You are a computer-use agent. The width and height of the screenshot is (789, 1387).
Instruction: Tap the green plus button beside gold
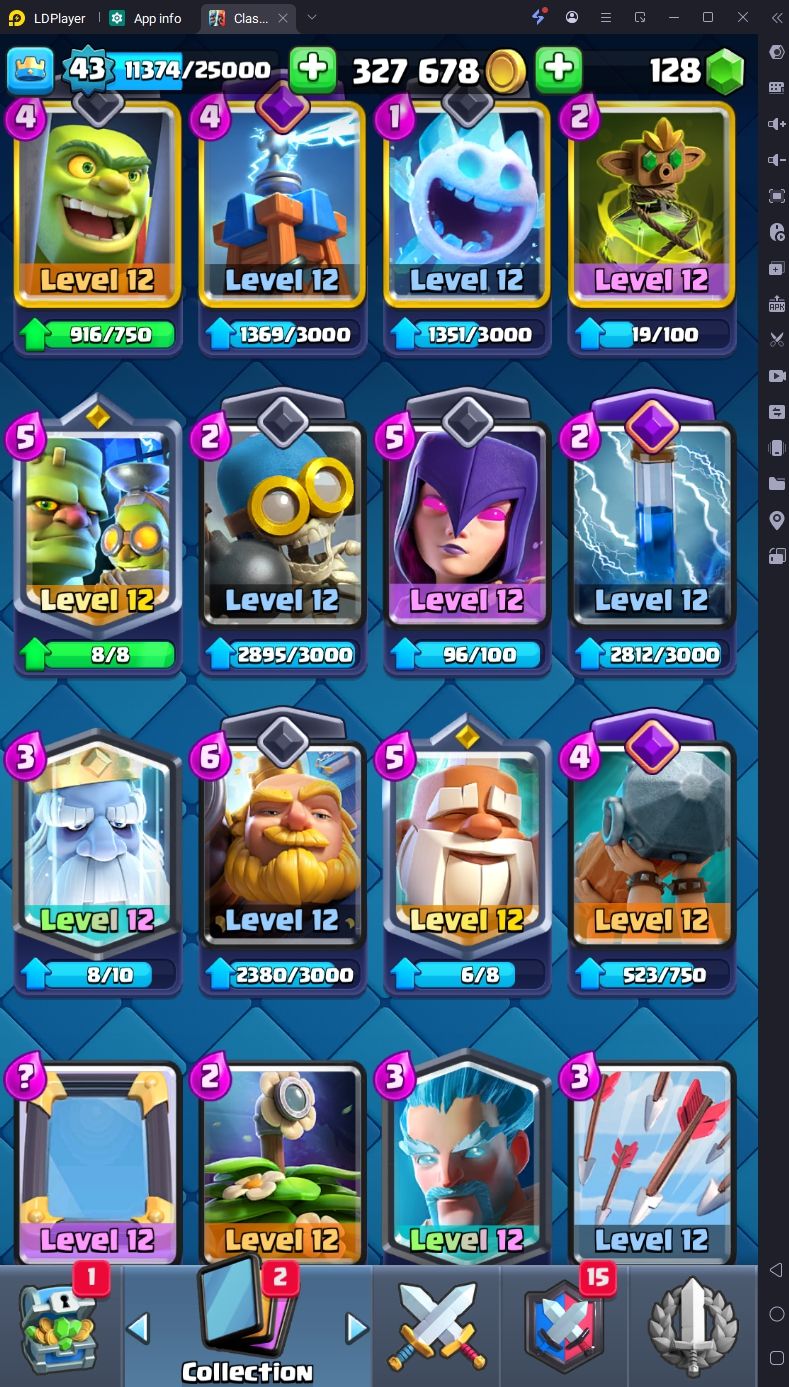tap(313, 69)
